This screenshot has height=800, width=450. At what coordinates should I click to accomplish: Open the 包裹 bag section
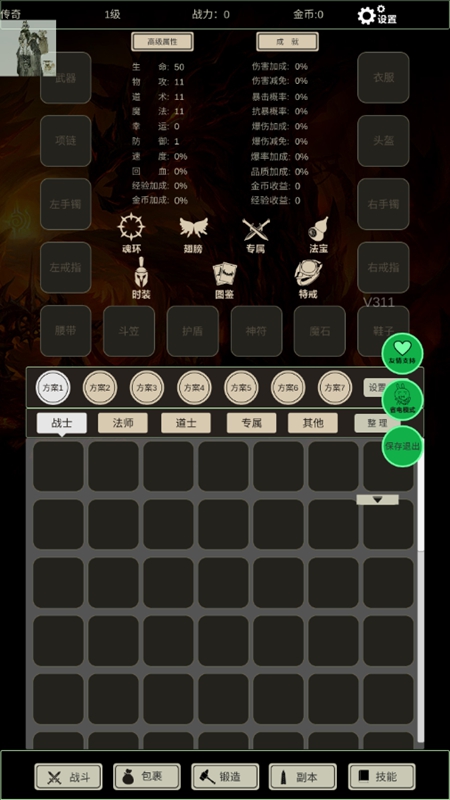click(147, 777)
